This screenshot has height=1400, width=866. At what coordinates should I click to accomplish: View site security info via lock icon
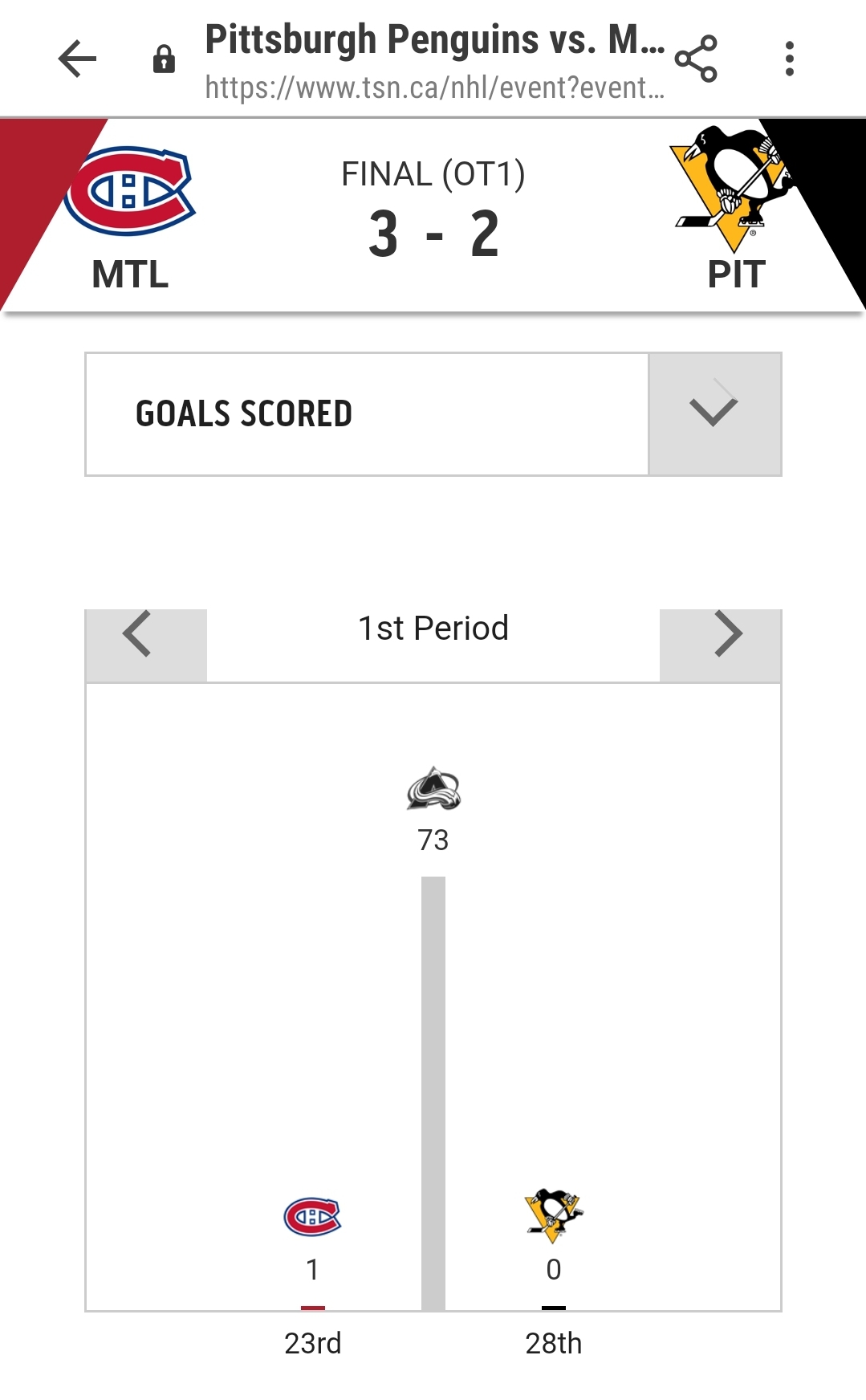click(164, 59)
